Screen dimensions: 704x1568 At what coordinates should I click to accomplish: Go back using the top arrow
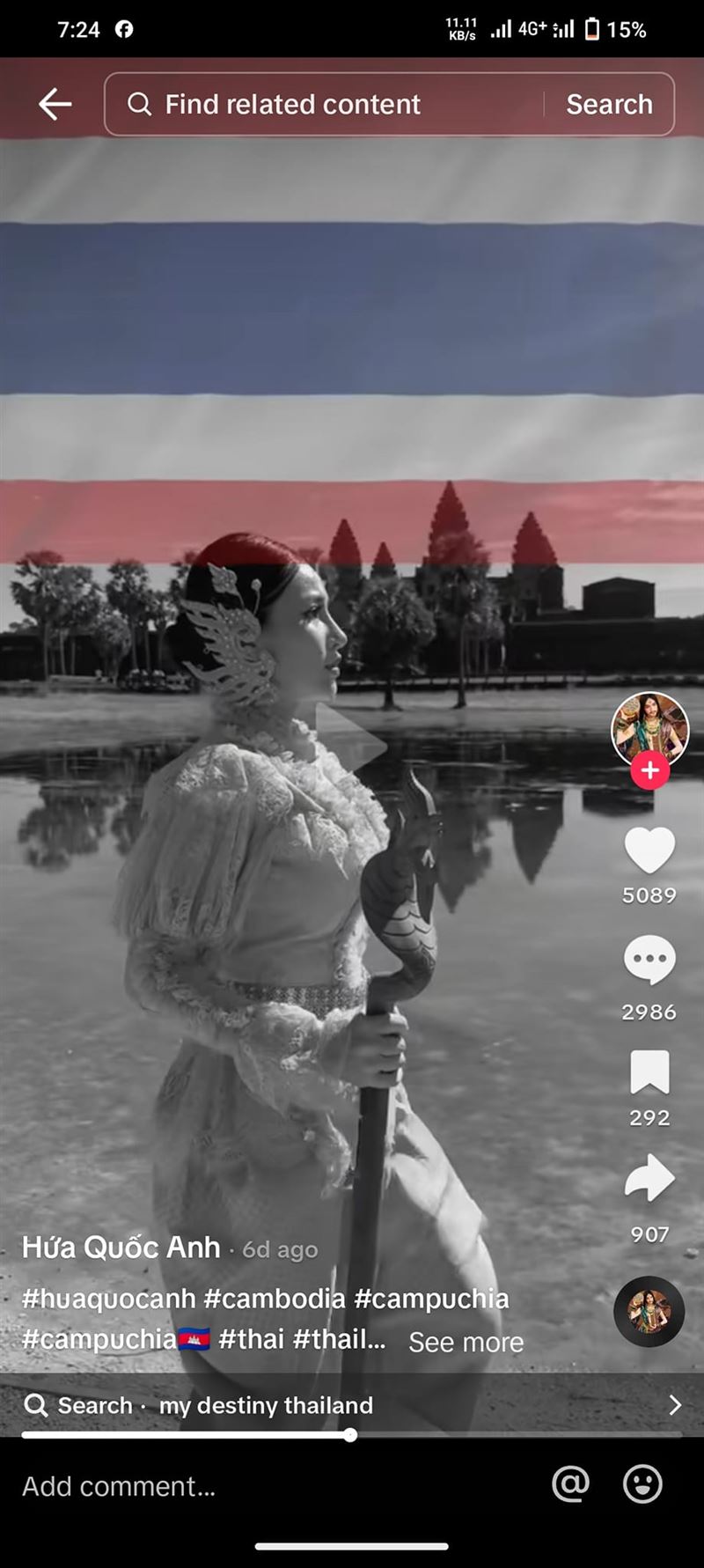55,104
